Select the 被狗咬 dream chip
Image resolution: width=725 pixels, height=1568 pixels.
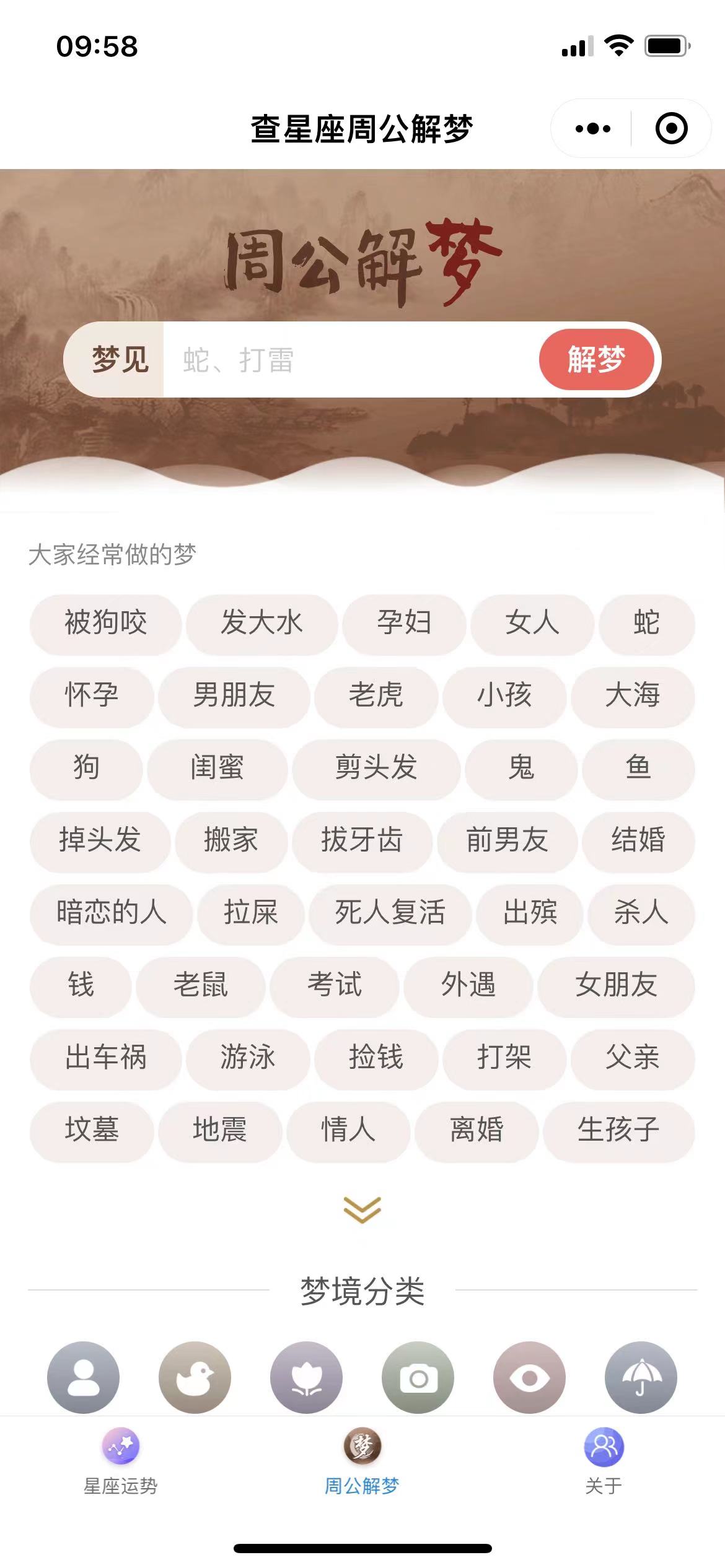point(106,623)
